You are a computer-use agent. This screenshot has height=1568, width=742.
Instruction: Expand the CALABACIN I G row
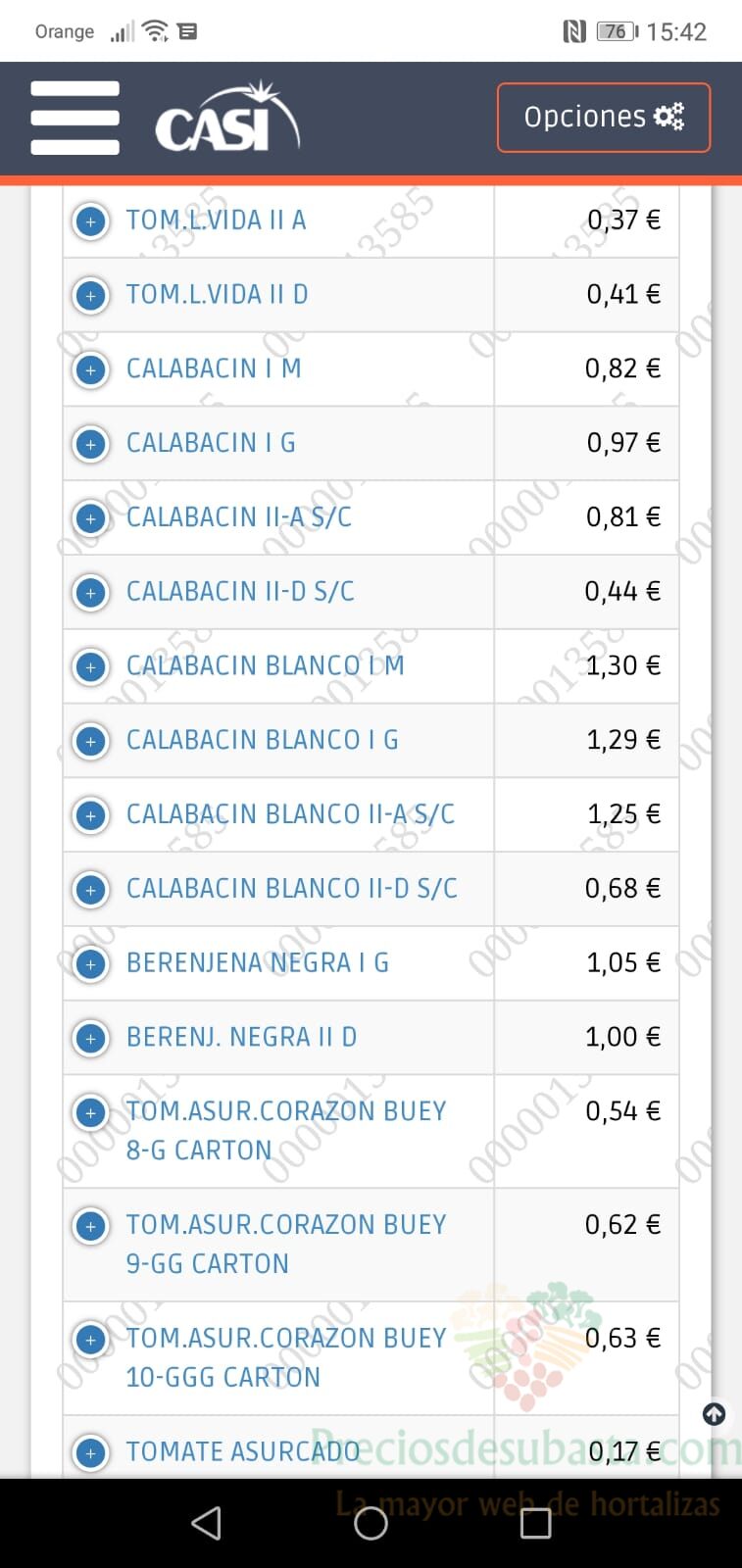click(x=91, y=444)
